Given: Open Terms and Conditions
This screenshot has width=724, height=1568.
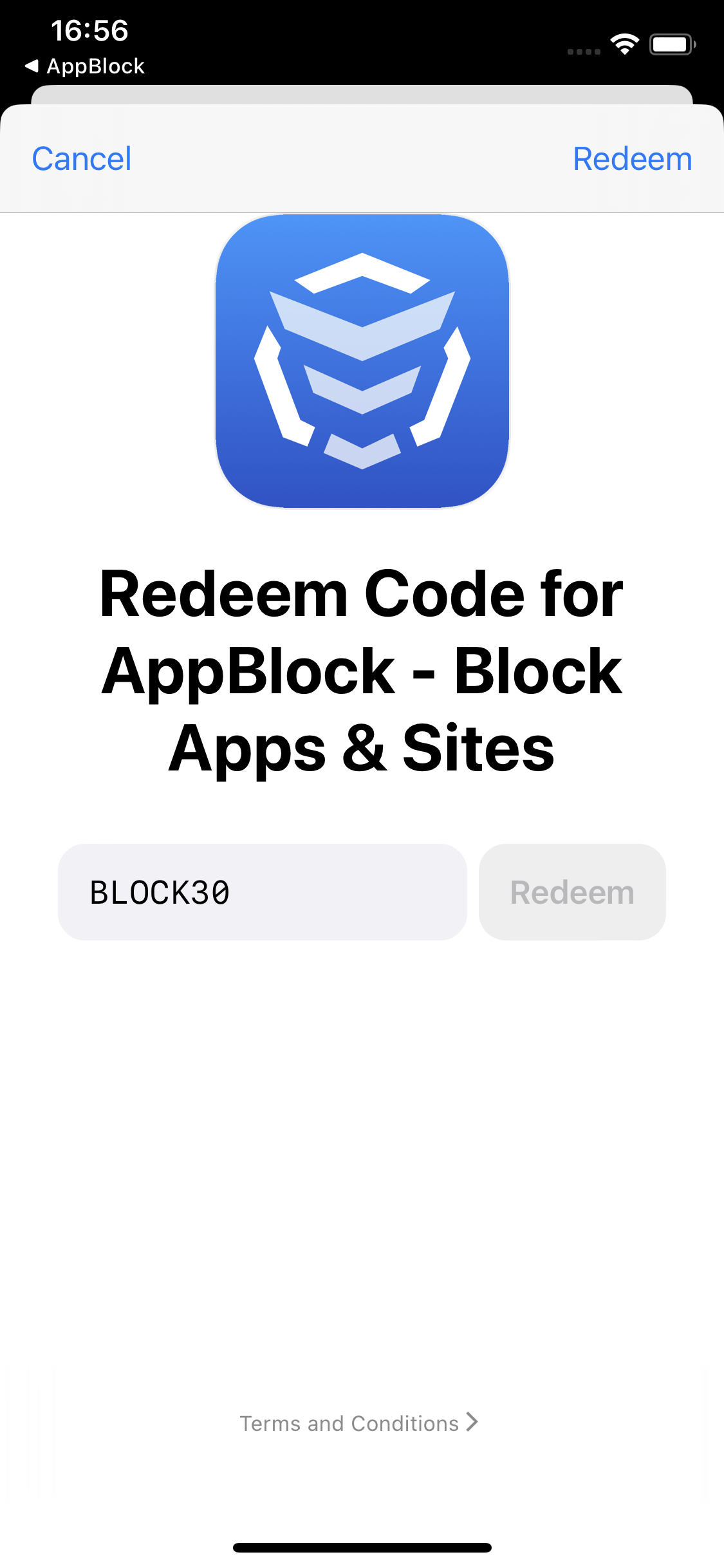Looking at the screenshot, I should (x=359, y=1423).
